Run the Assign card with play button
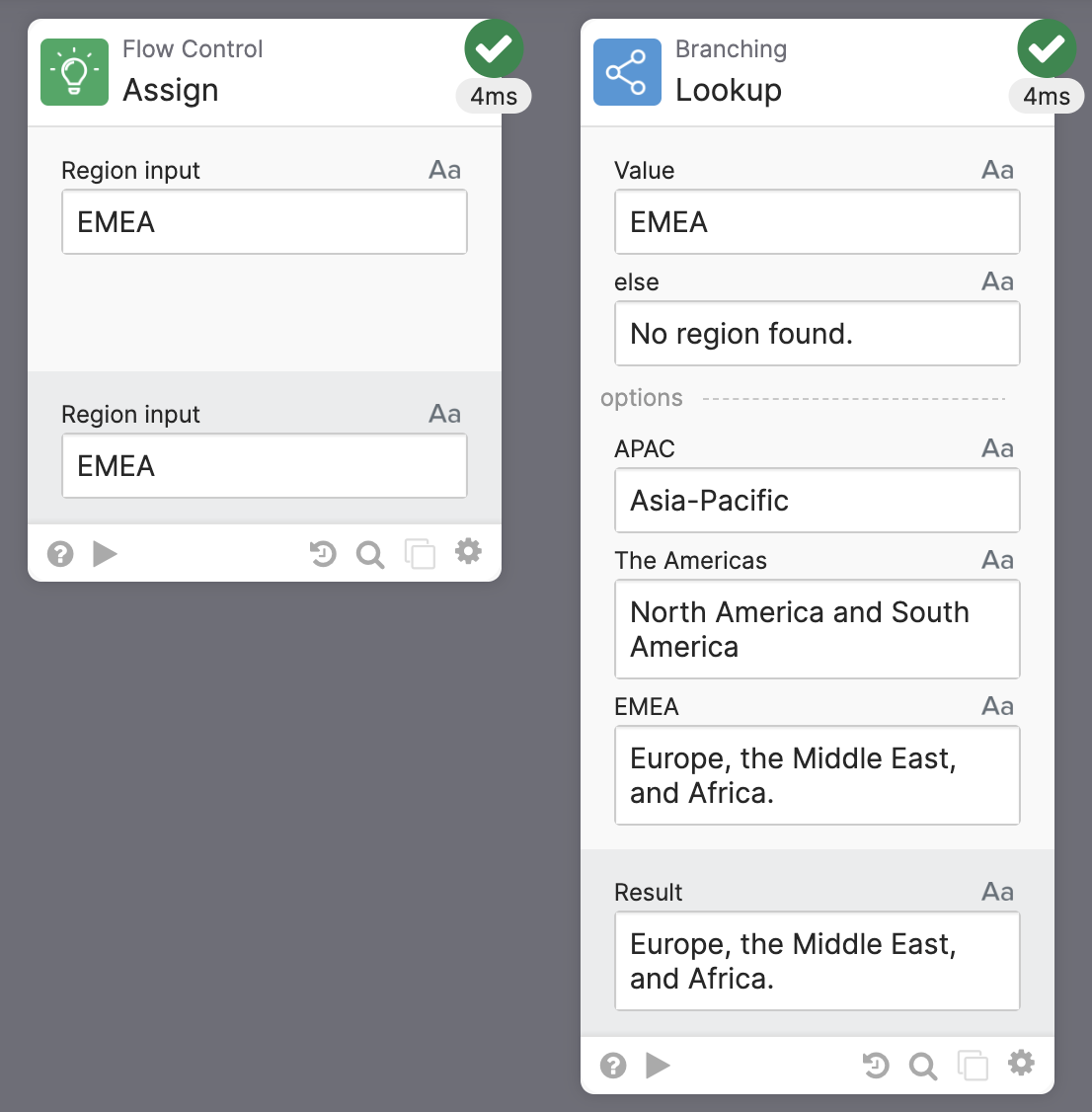Image resolution: width=1092 pixels, height=1112 pixels. tap(105, 554)
